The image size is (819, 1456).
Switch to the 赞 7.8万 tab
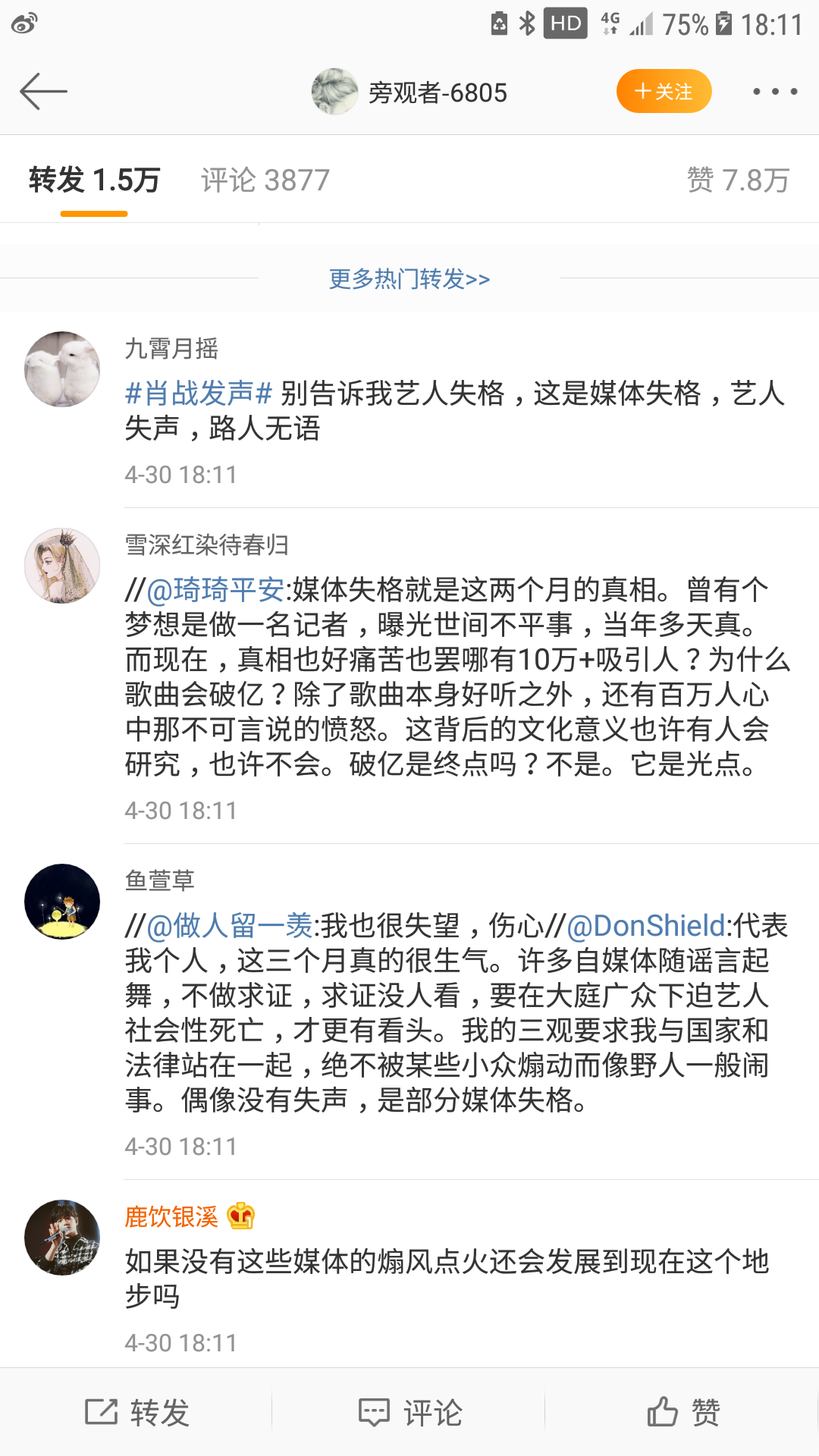pyautogui.click(x=738, y=180)
